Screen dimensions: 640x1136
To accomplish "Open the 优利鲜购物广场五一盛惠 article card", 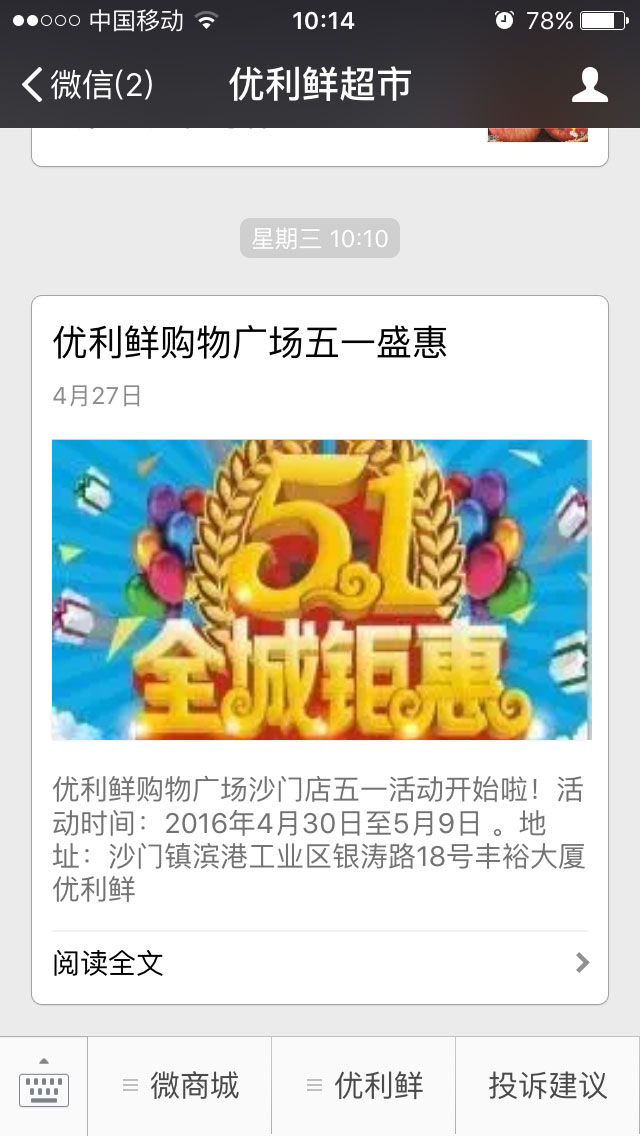I will (320, 590).
